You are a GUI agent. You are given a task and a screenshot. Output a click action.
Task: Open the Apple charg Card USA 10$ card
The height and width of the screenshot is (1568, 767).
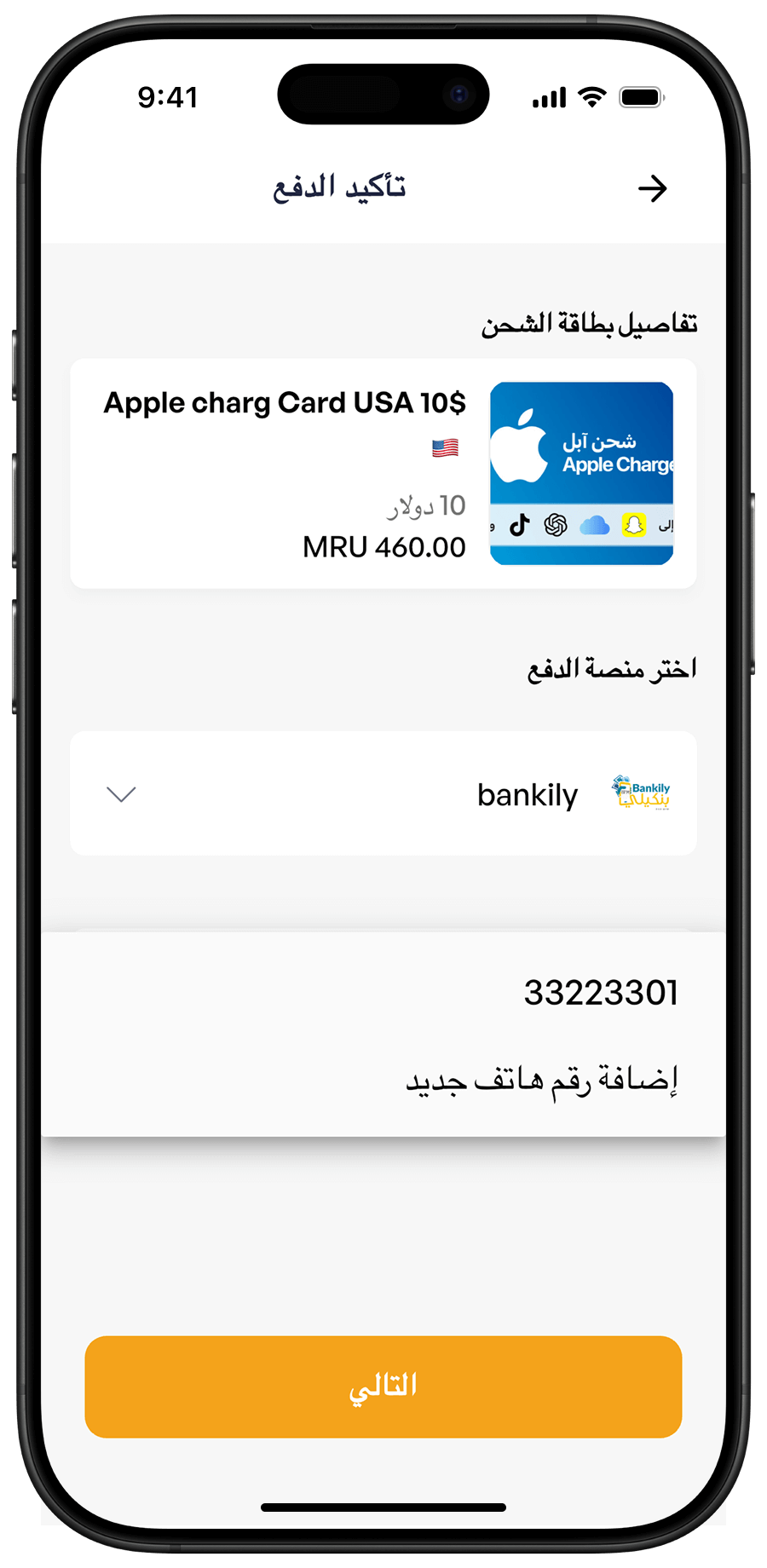[383, 474]
